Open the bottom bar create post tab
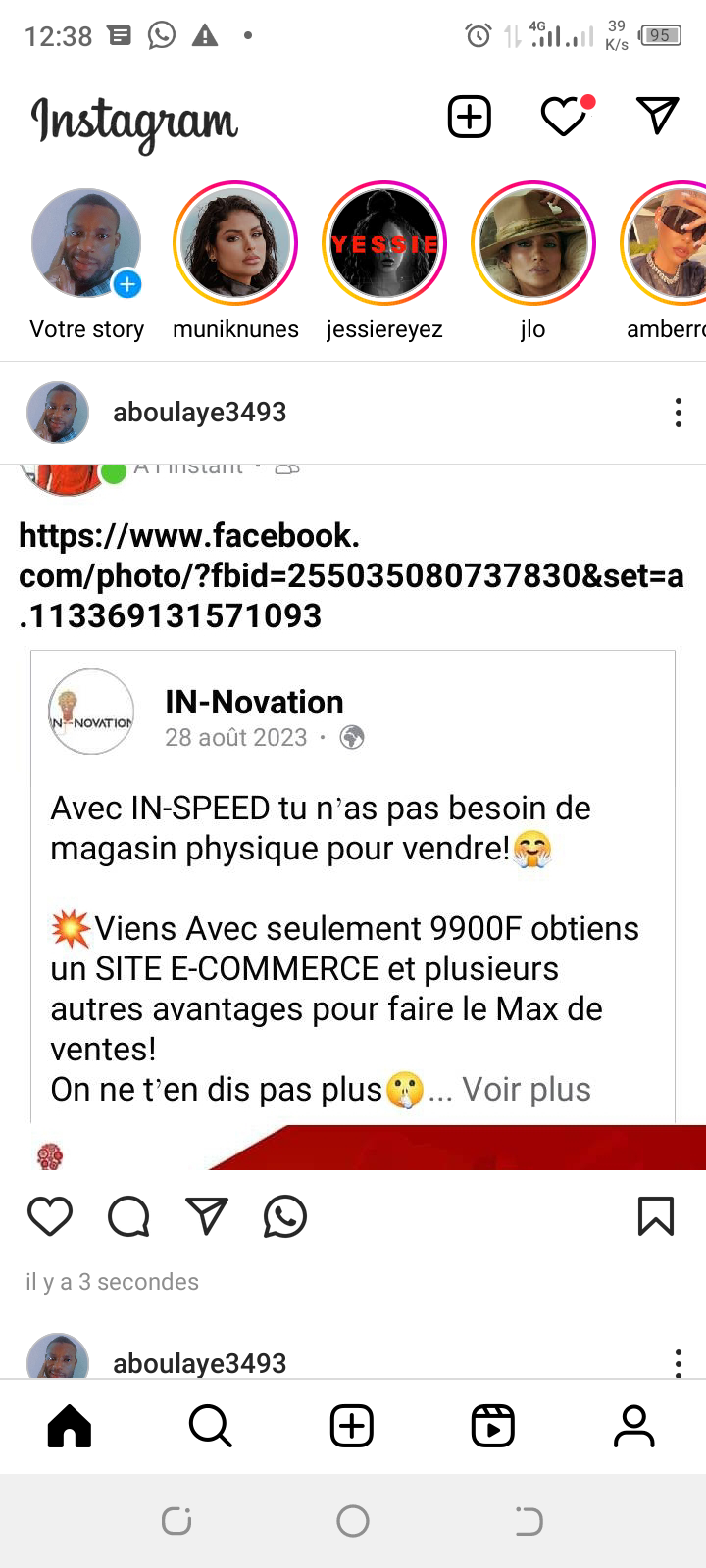This screenshot has height=1568, width=706. click(352, 1426)
